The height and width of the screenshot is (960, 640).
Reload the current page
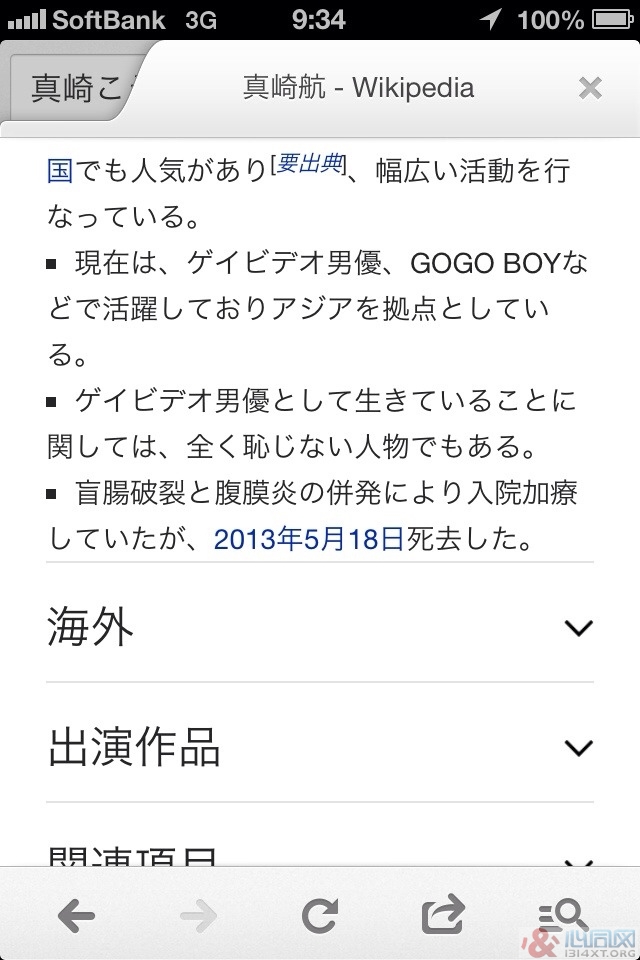[320, 914]
